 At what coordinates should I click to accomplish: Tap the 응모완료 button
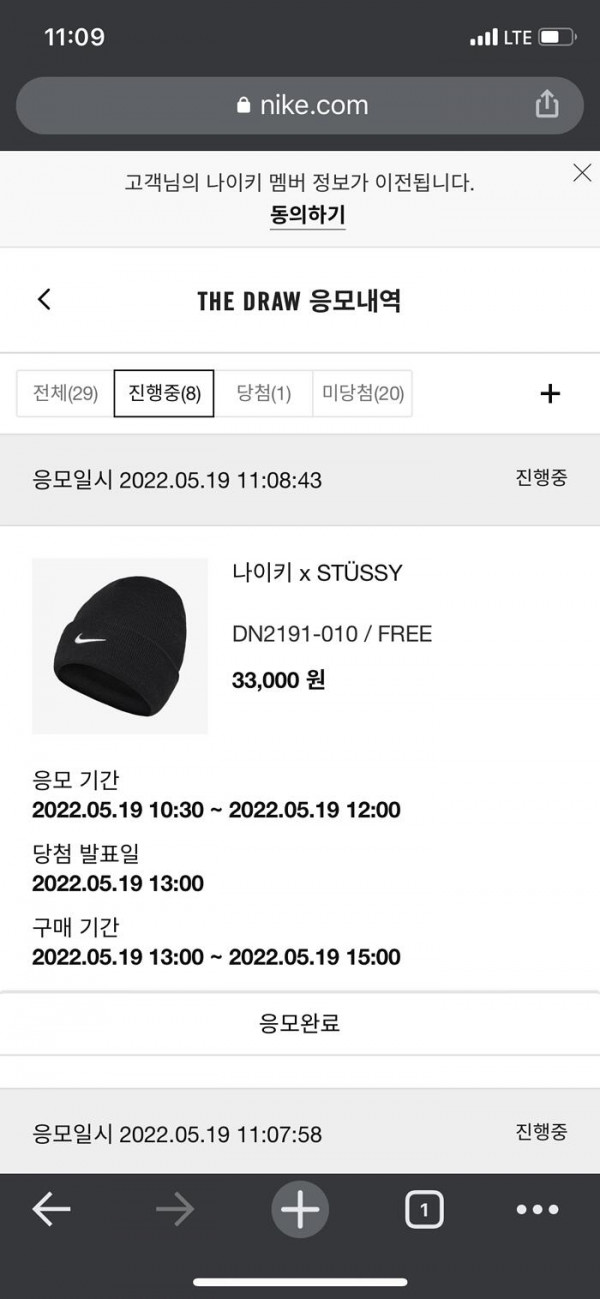pos(300,1024)
